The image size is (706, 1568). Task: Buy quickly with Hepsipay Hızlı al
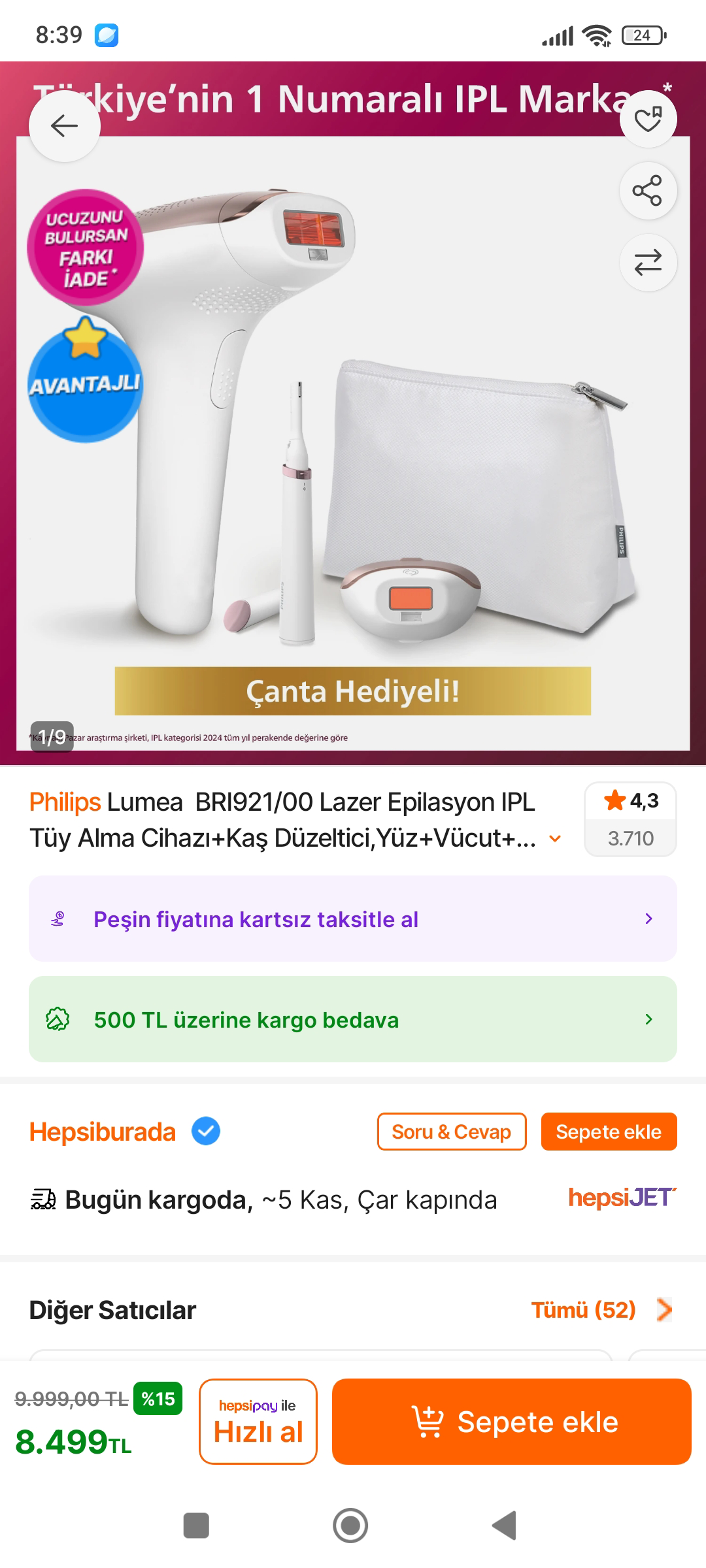click(258, 1422)
